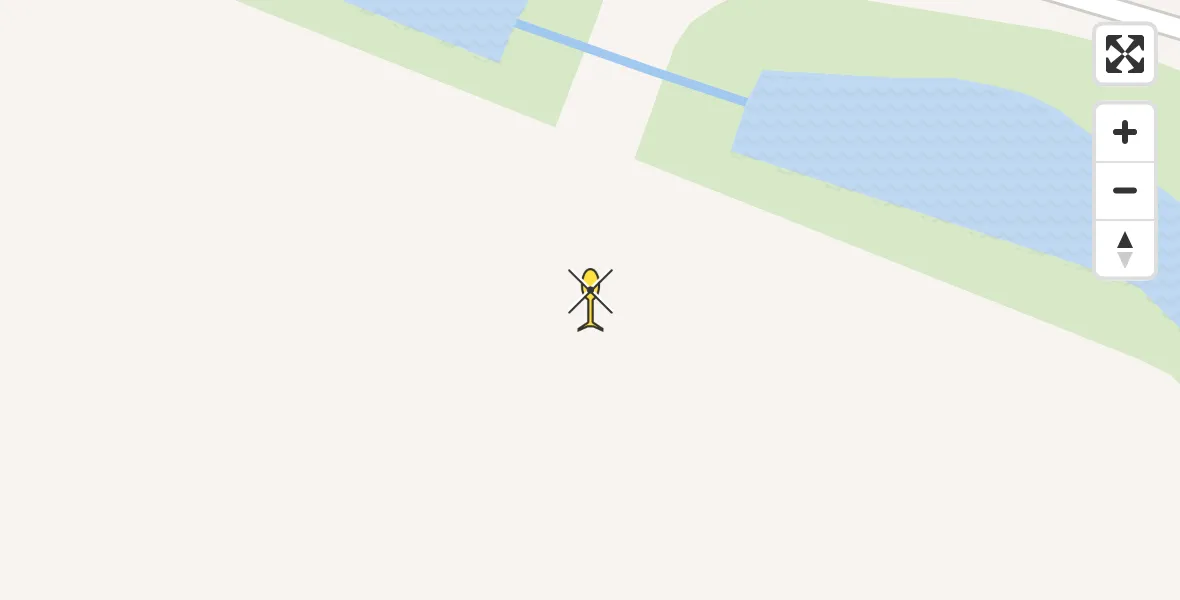1180x600 pixels.
Task: Zoom out of the map
Action: pos(1124,191)
